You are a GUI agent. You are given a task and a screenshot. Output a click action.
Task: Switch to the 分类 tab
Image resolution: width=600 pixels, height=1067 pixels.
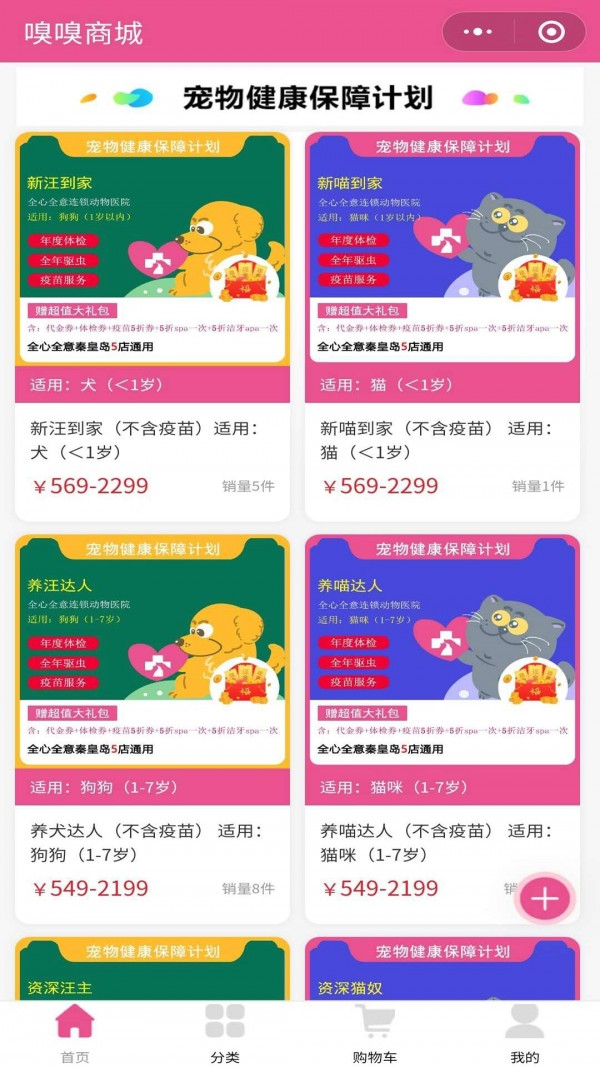[x=225, y=1033]
